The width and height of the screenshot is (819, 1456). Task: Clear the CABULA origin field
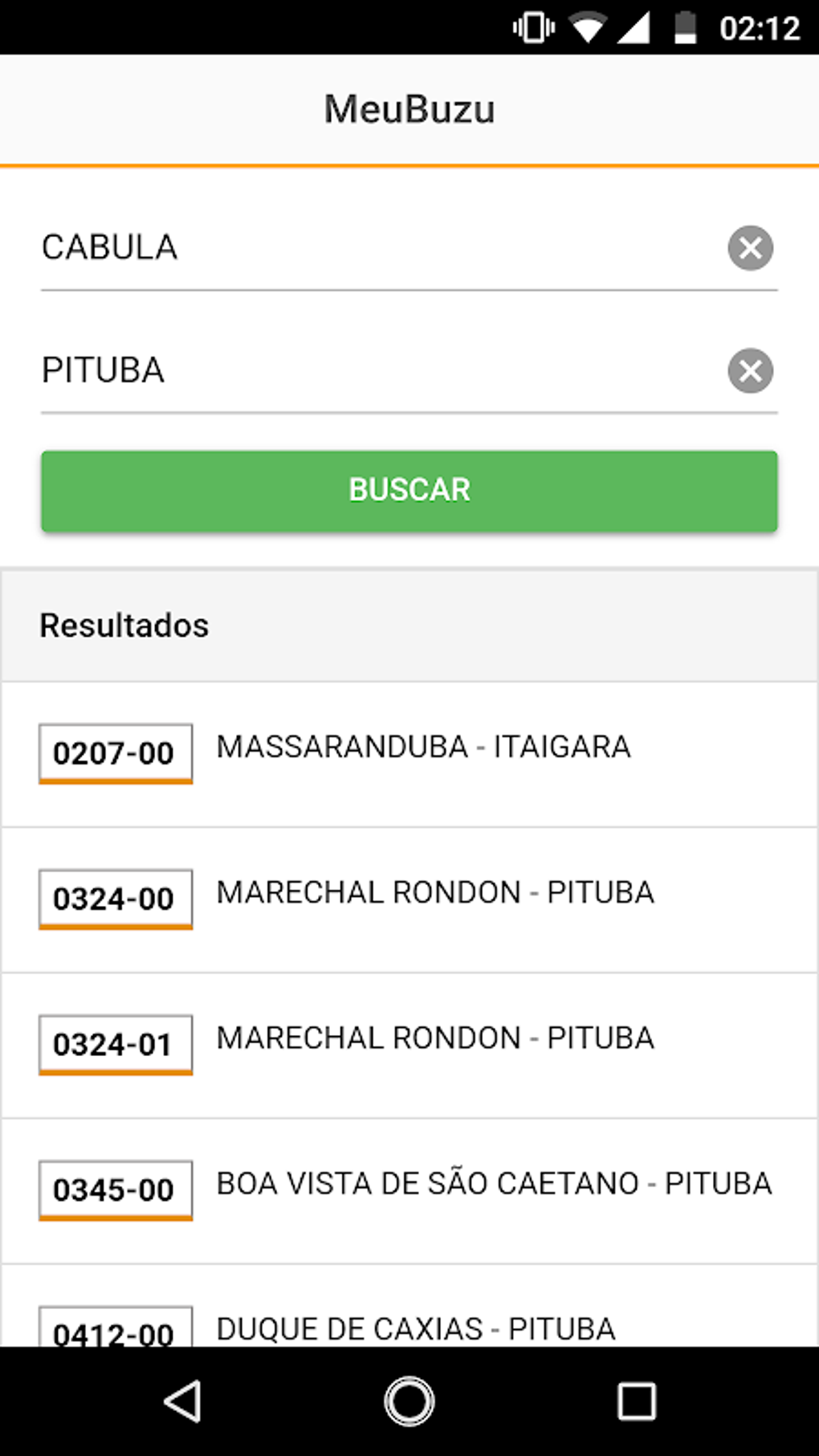(x=750, y=248)
